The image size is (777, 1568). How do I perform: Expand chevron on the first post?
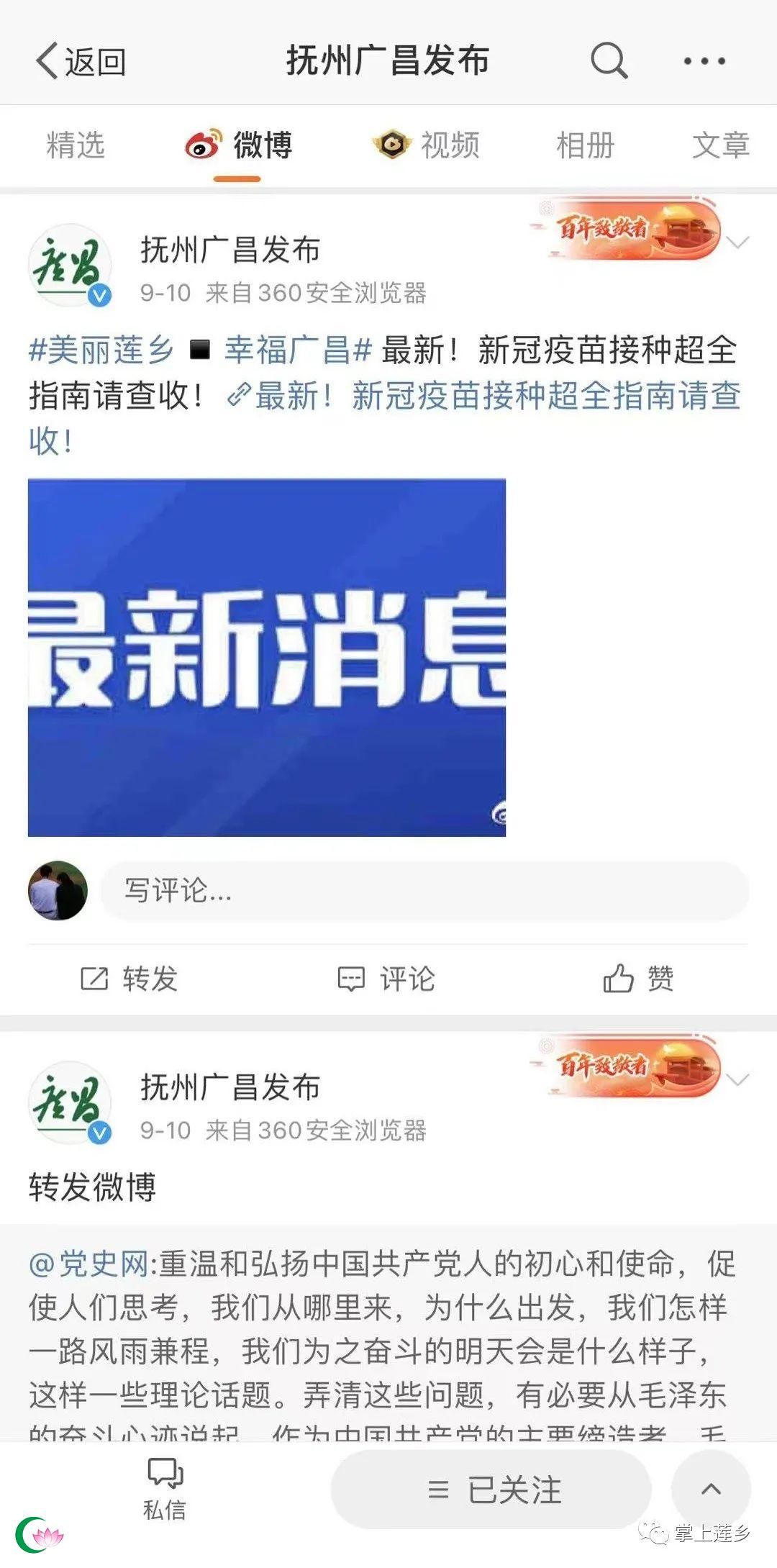coord(737,243)
